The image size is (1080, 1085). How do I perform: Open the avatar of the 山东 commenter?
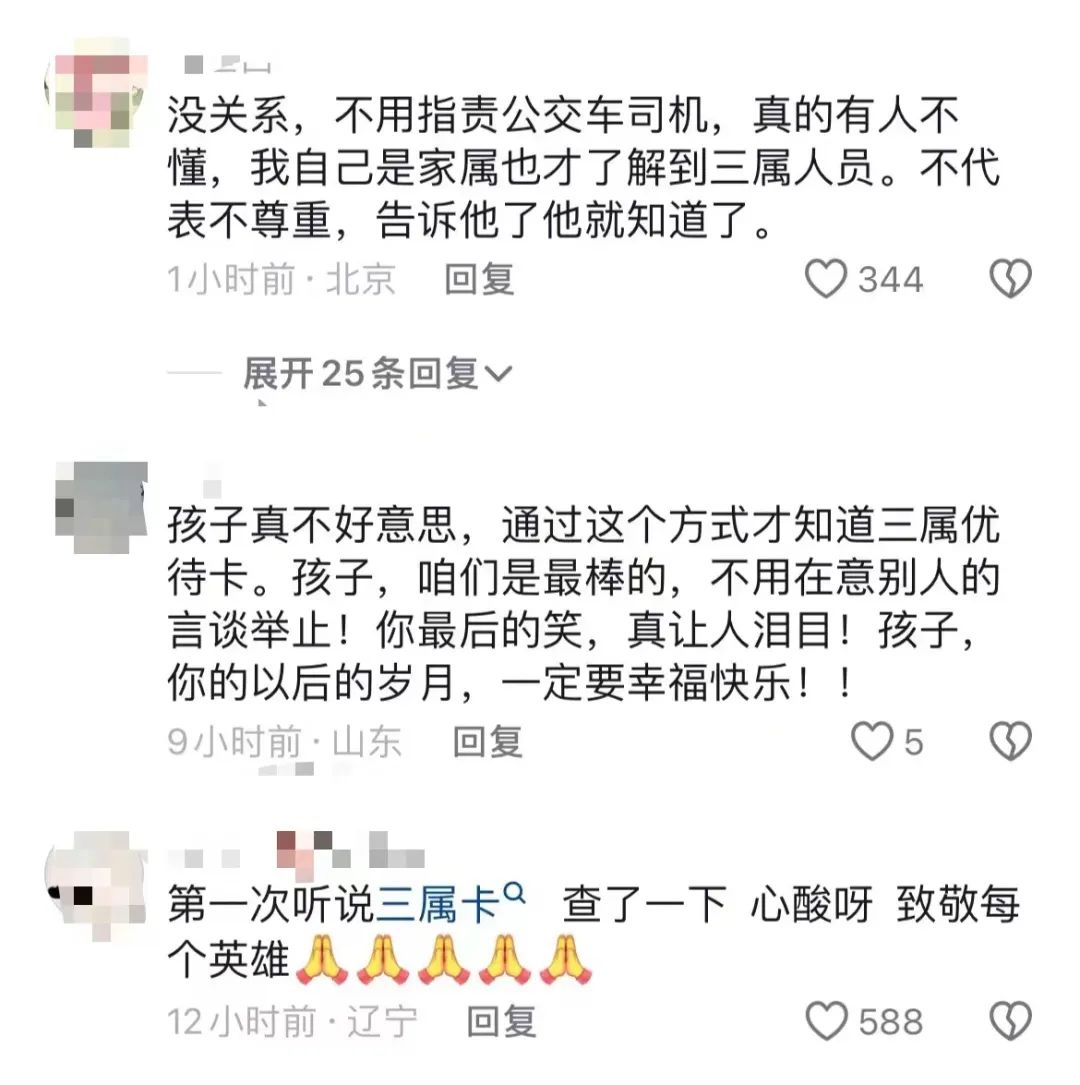(100, 503)
